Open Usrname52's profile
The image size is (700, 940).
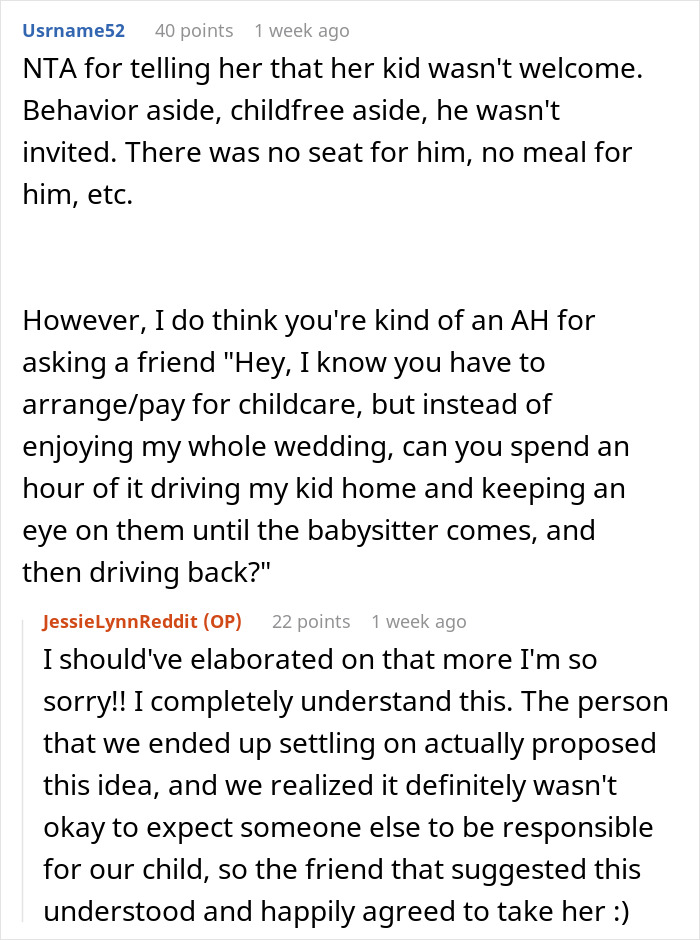click(73, 31)
